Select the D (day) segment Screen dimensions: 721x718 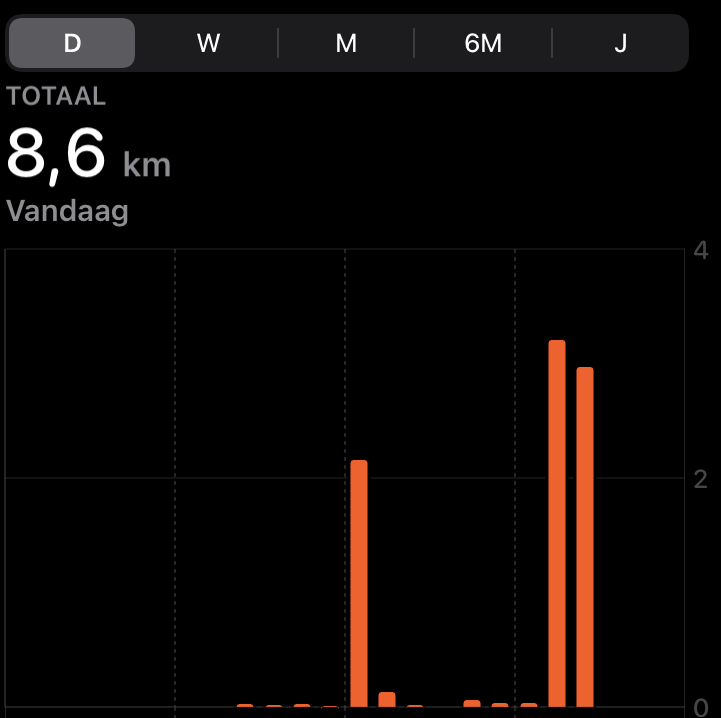tap(72, 43)
